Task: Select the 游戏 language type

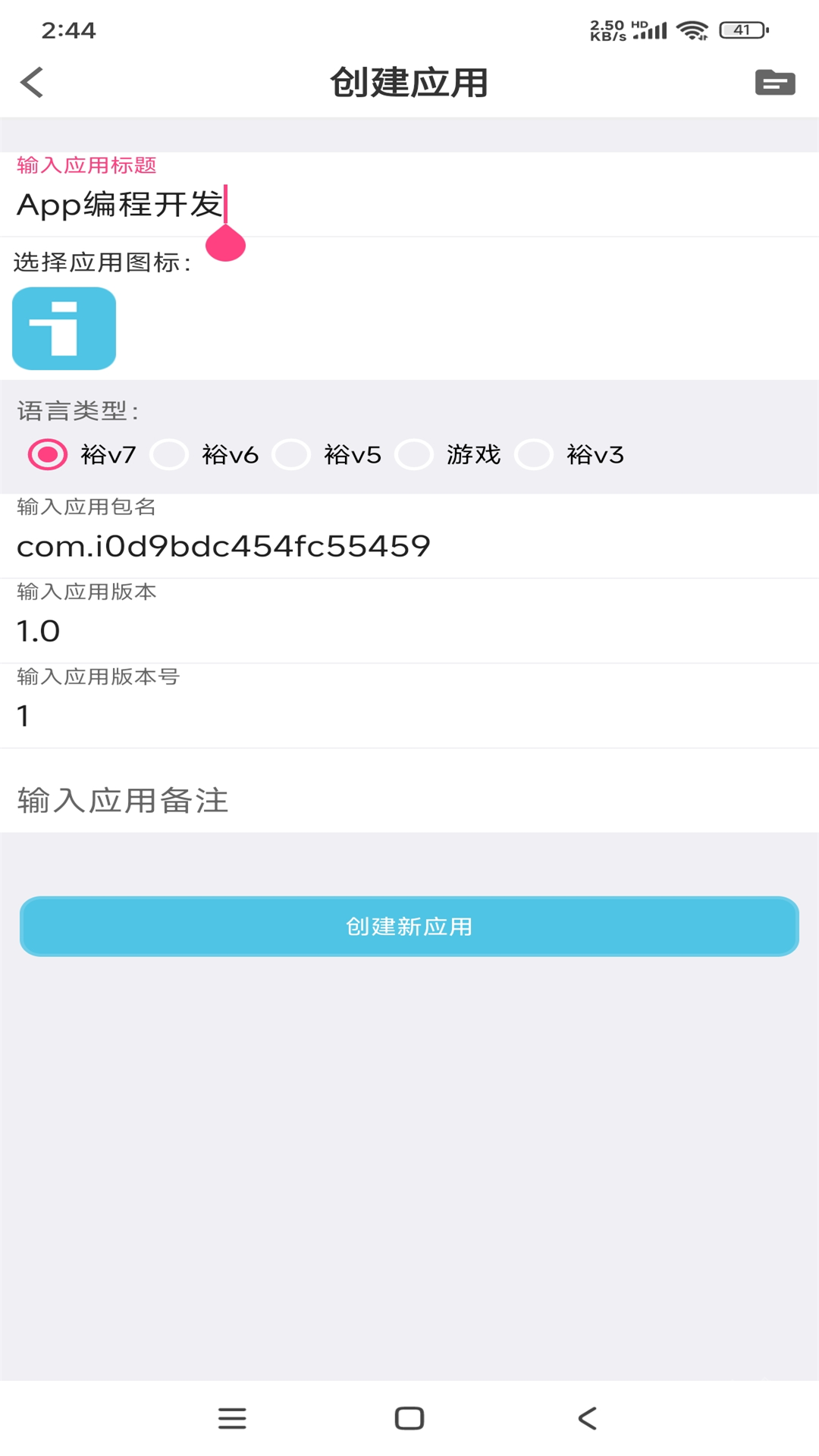Action: [x=448, y=454]
